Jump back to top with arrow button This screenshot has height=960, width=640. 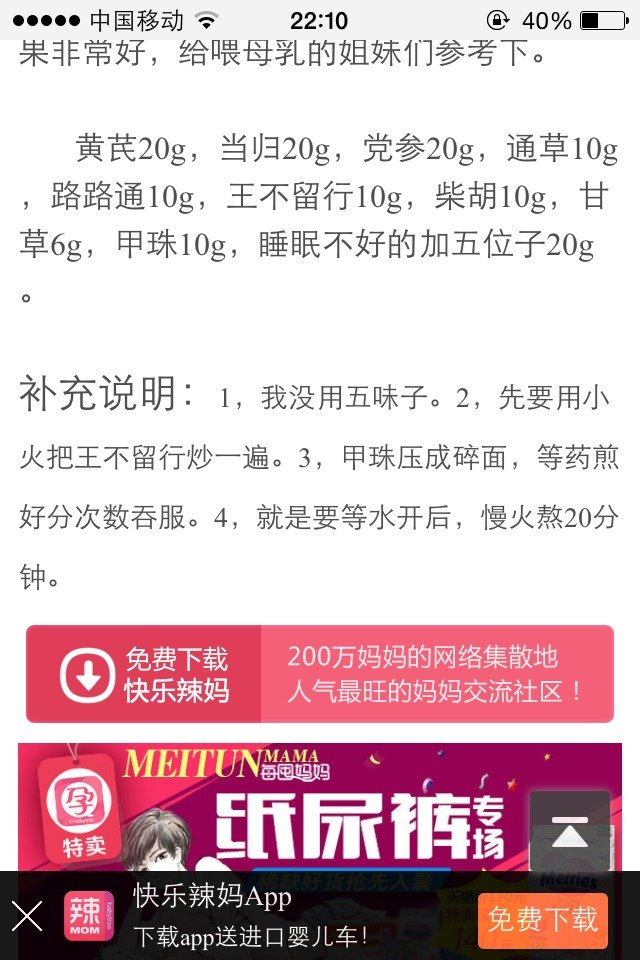(x=569, y=832)
